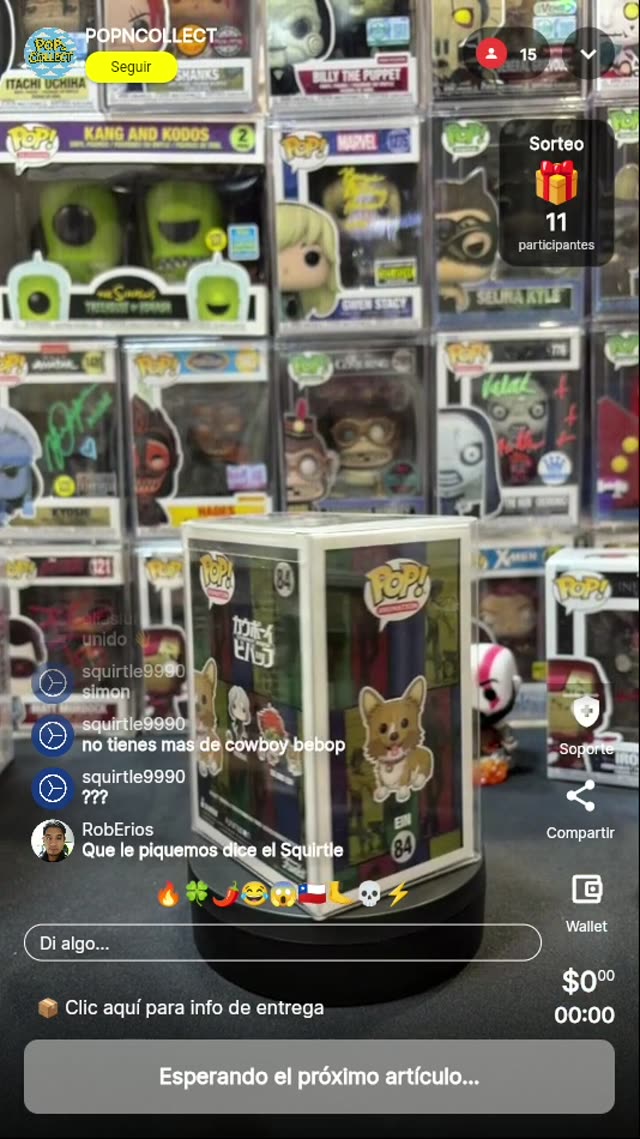This screenshot has height=1139, width=640.
Task: Expand the dropdown chevron at top
Action: (588, 54)
